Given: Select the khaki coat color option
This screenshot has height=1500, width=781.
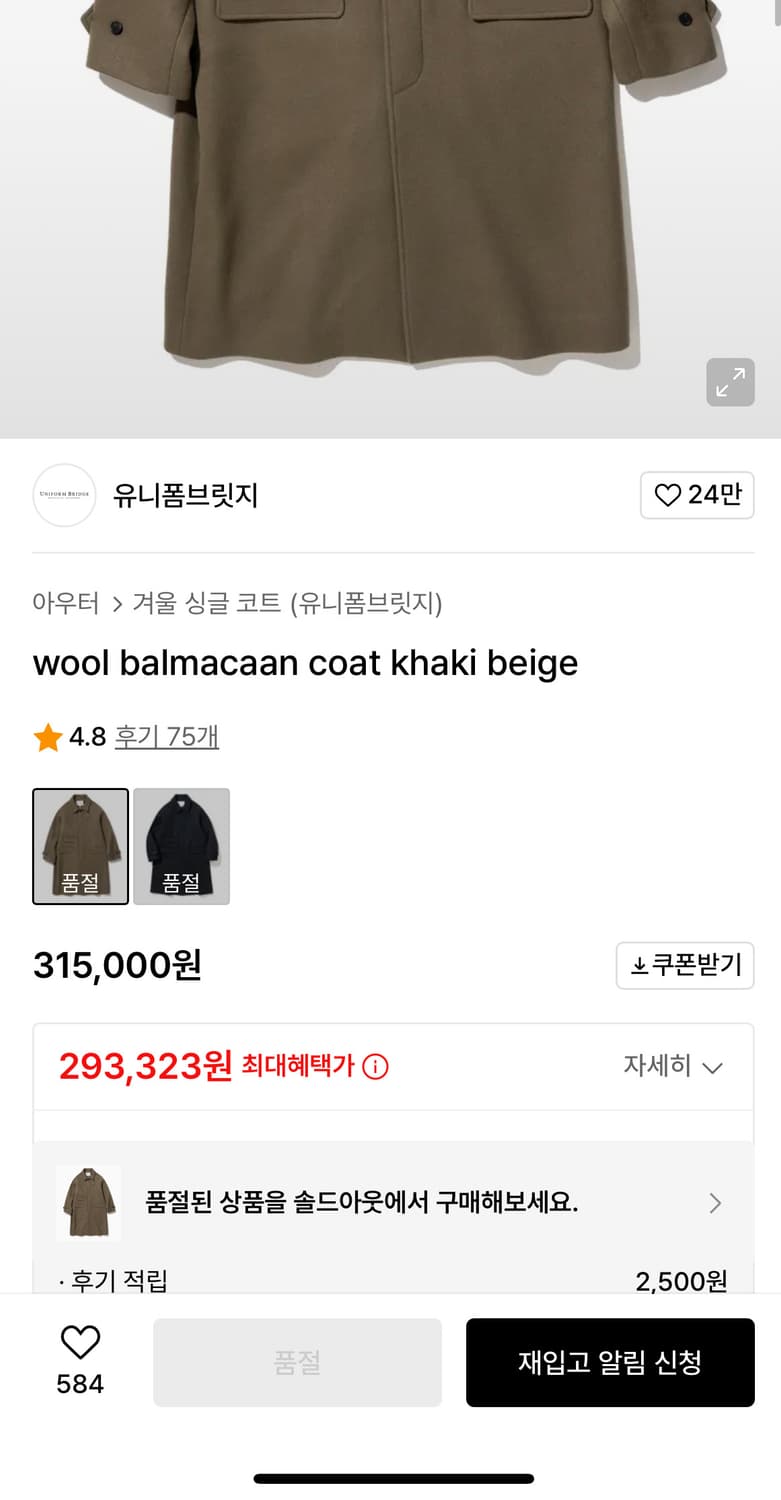Looking at the screenshot, I should 80,846.
